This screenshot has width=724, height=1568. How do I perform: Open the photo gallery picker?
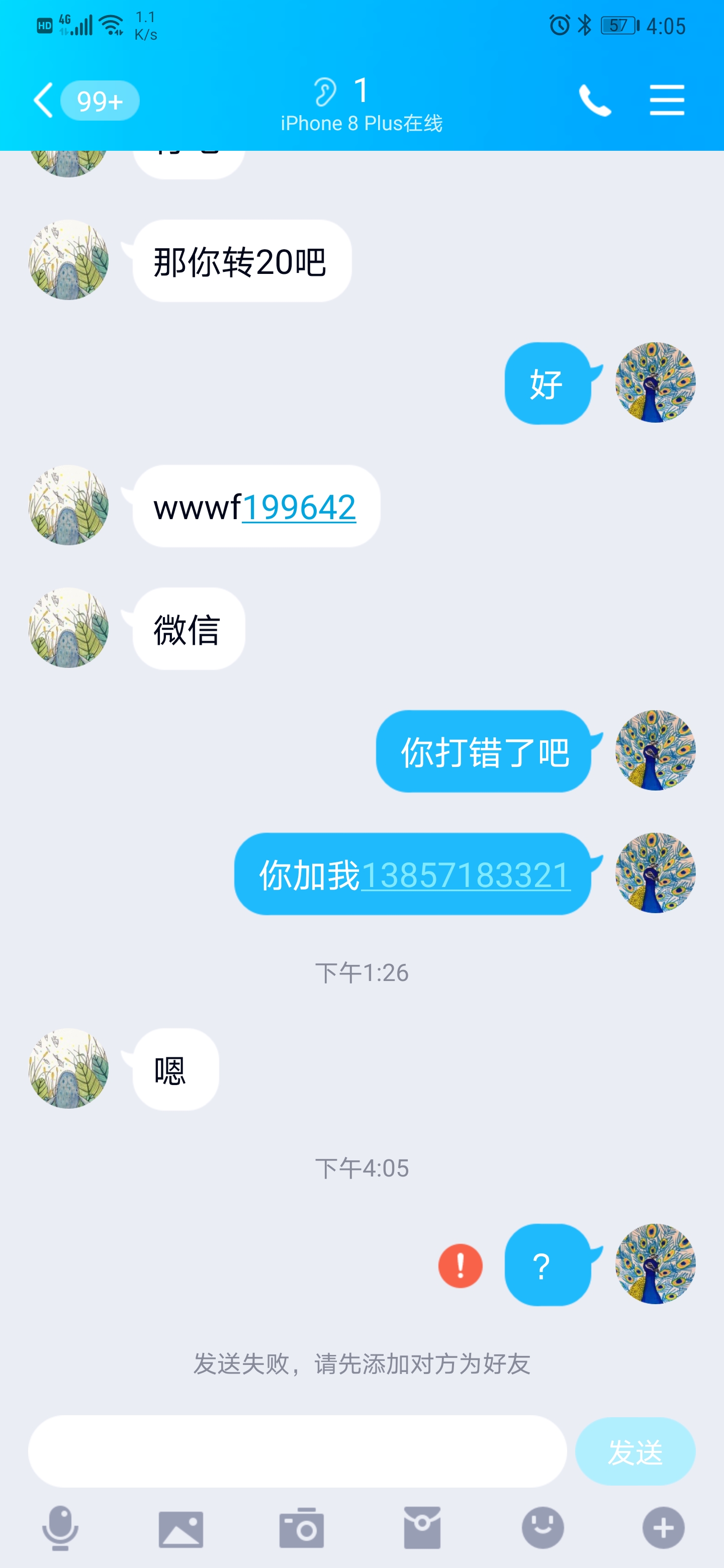(181, 1528)
